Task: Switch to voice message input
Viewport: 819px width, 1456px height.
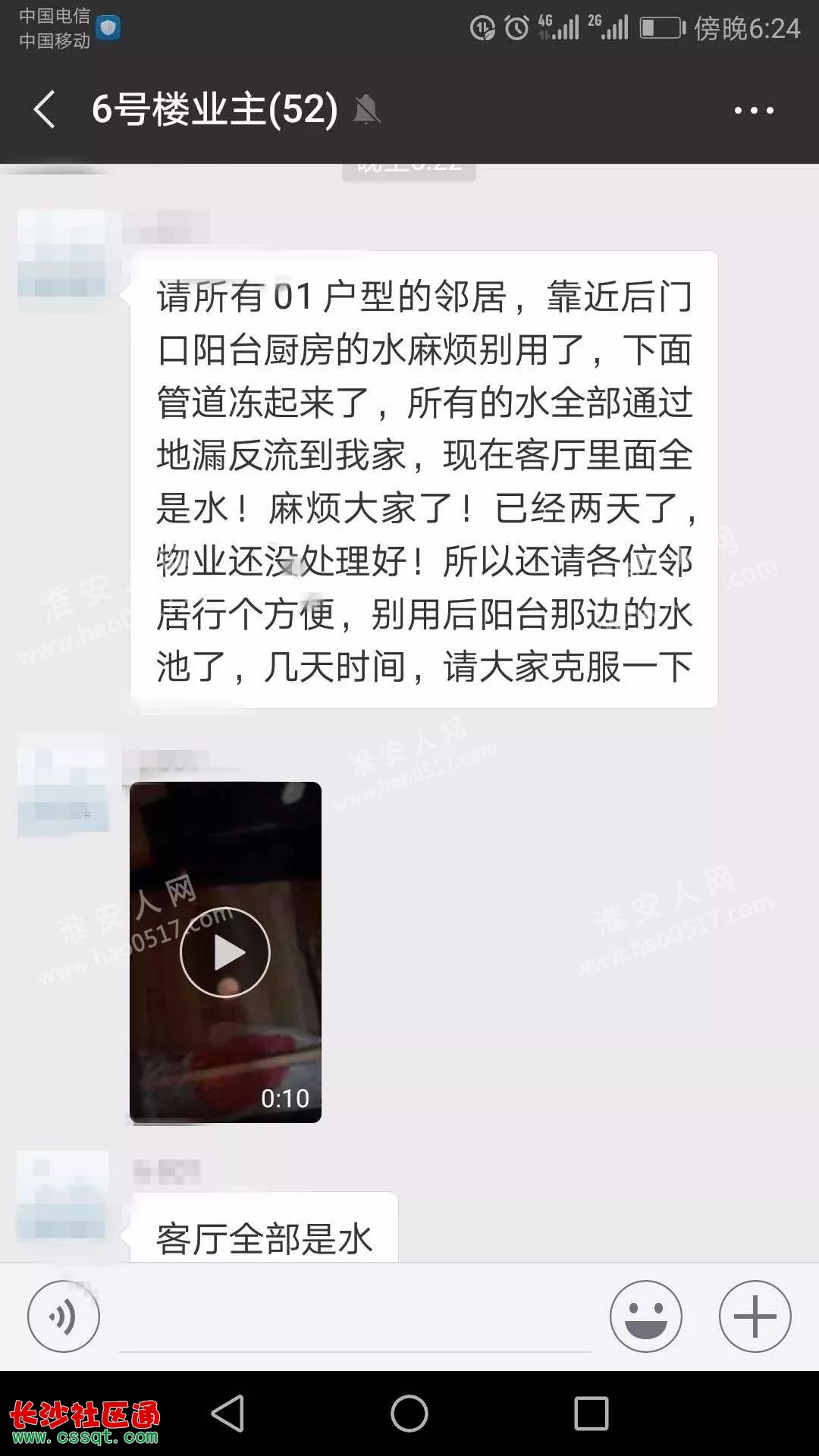Action: (x=64, y=1316)
